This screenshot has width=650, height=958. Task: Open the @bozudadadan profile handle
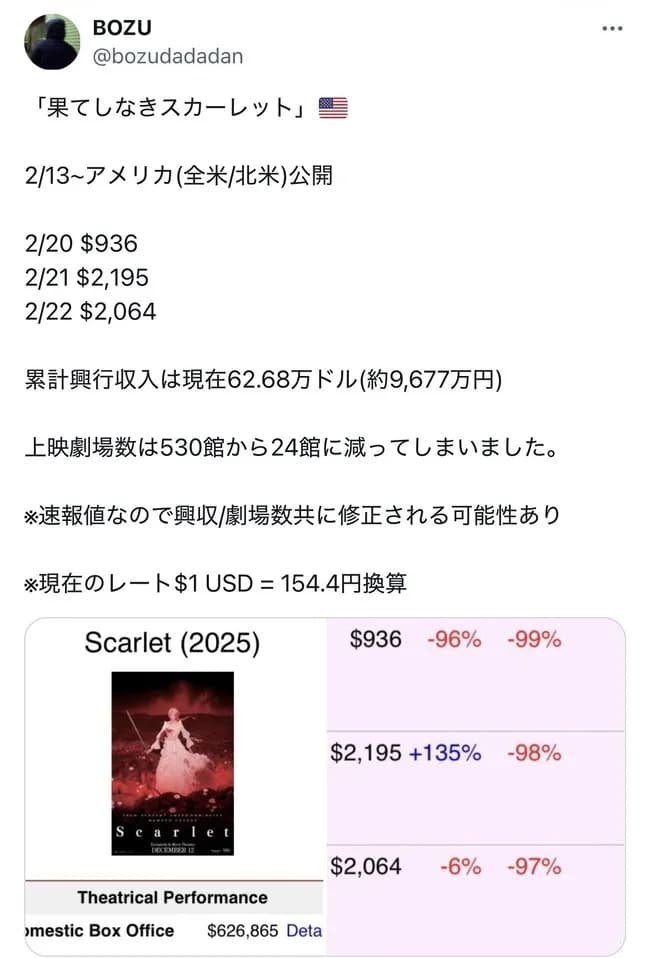[x=168, y=56]
